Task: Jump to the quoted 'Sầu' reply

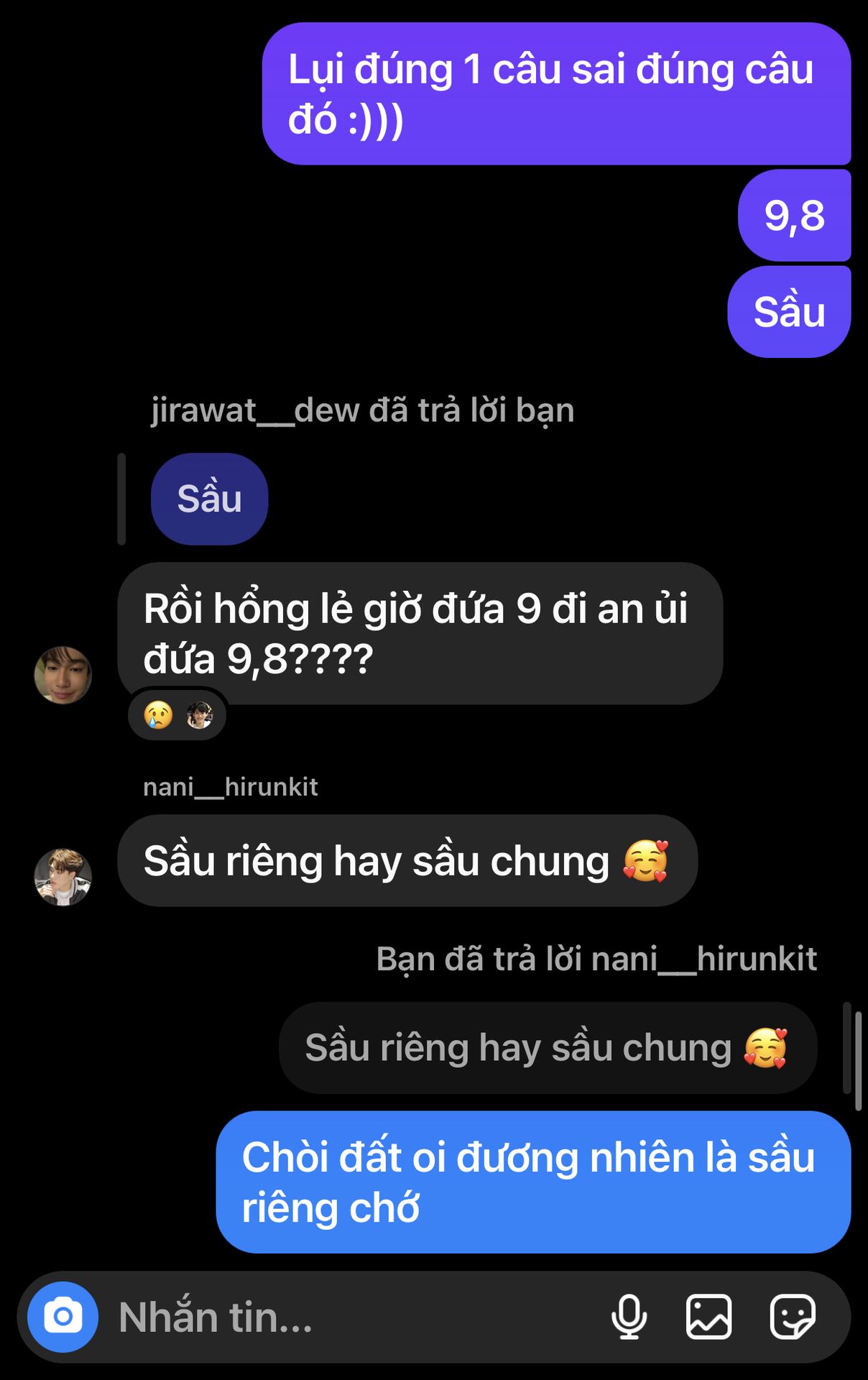Action: [x=209, y=499]
